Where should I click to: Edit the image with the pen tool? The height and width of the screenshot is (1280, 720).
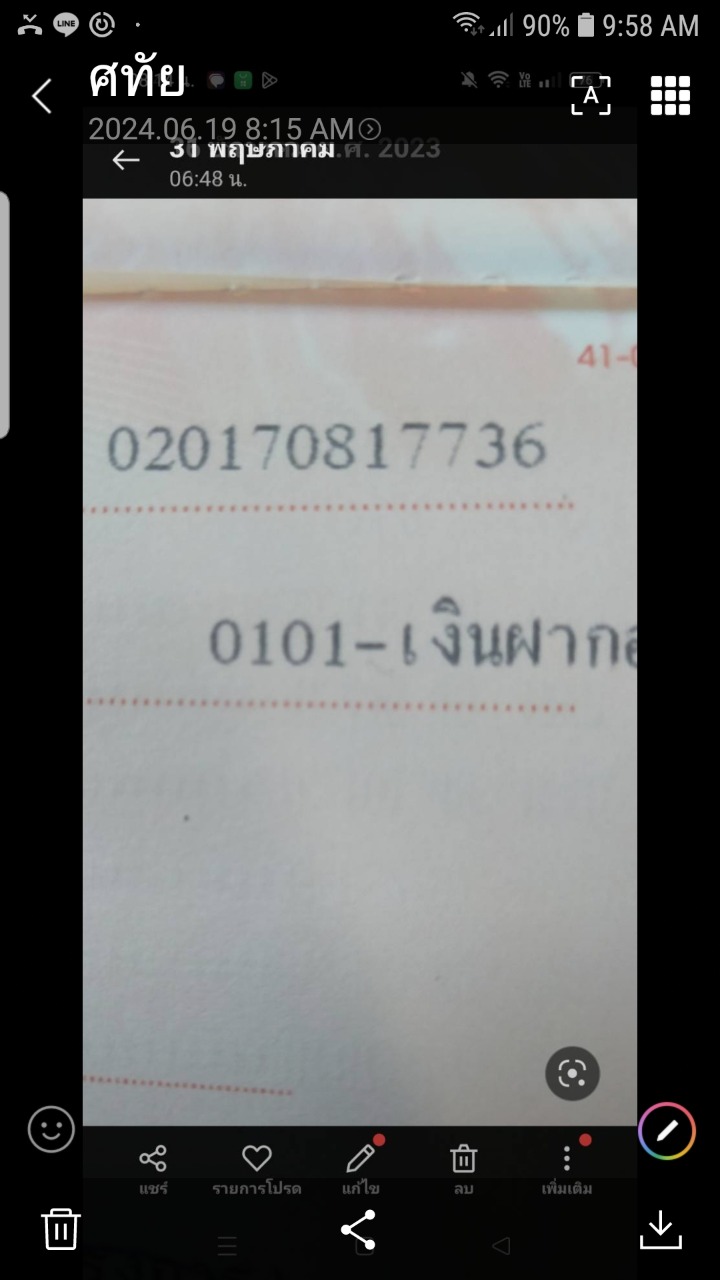tap(667, 1131)
